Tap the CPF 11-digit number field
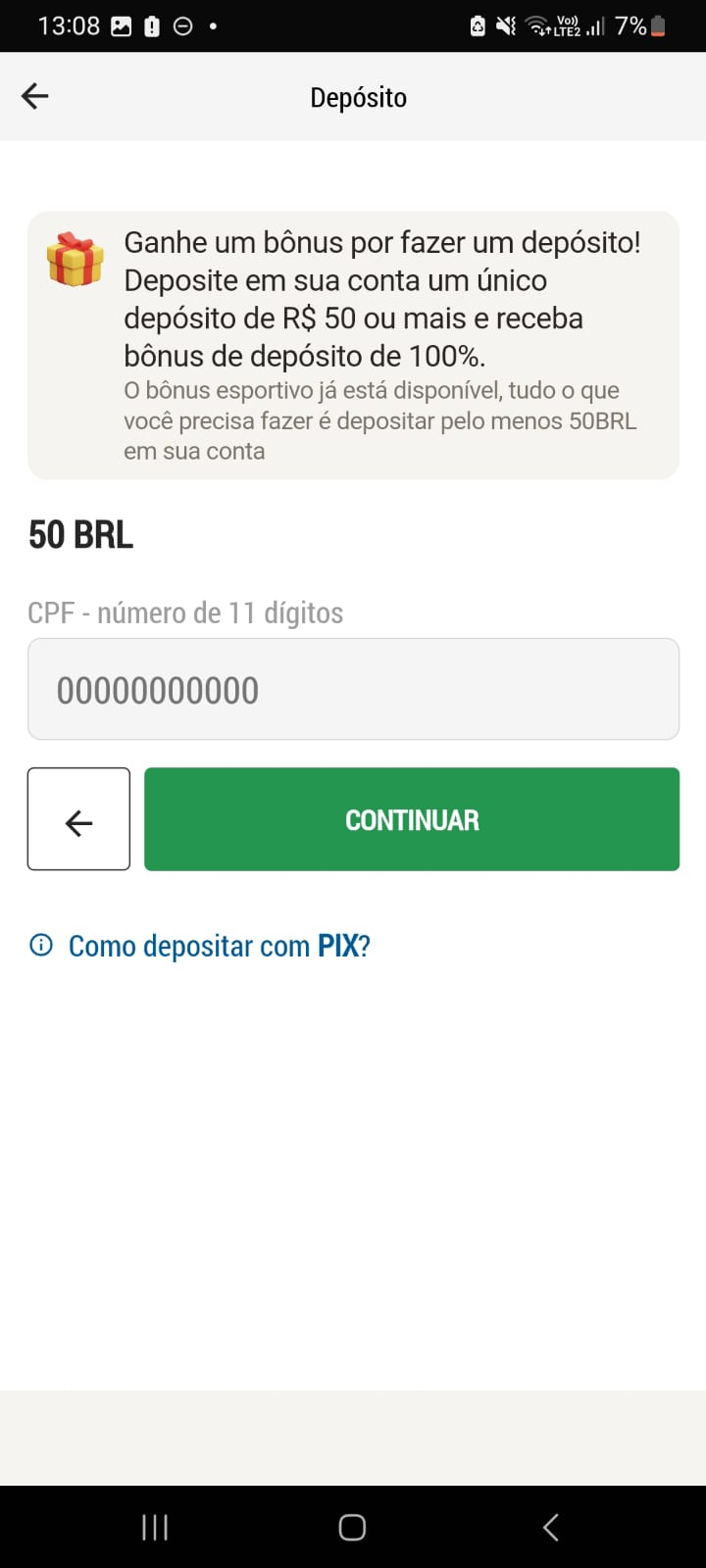Image resolution: width=706 pixels, height=1568 pixels. pyautogui.click(x=353, y=689)
